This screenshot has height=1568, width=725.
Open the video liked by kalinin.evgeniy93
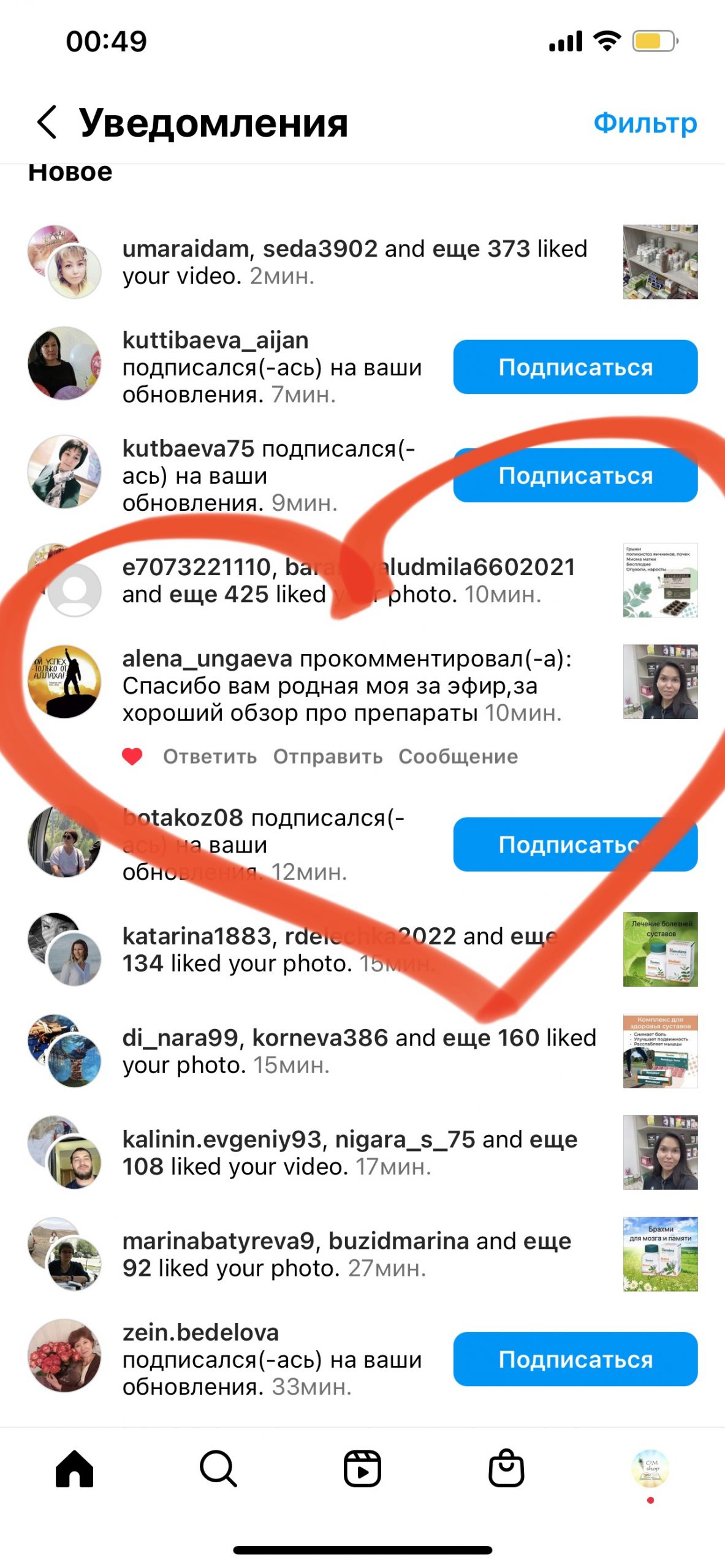[x=660, y=1152]
